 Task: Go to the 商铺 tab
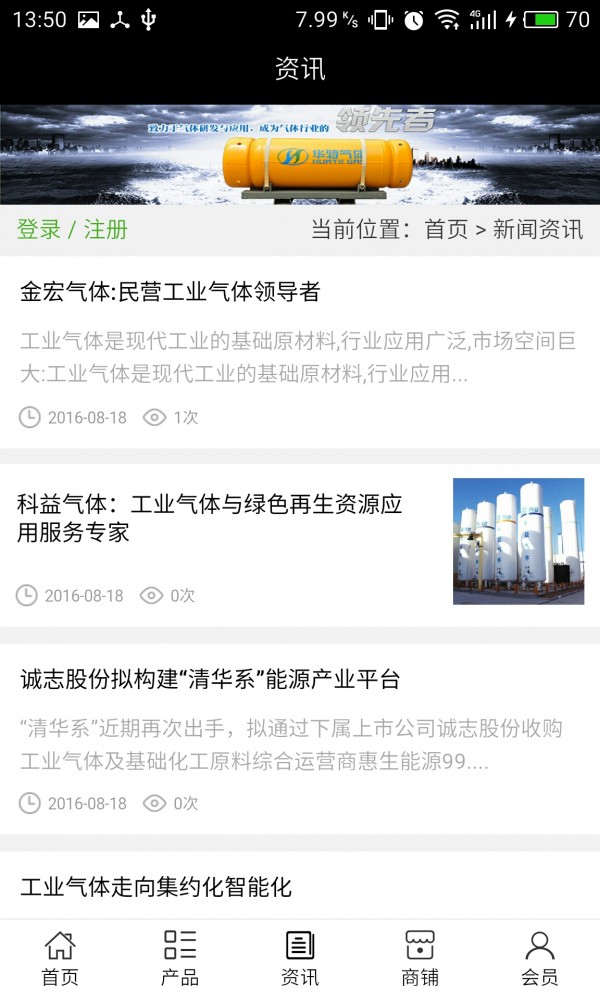pos(420,958)
